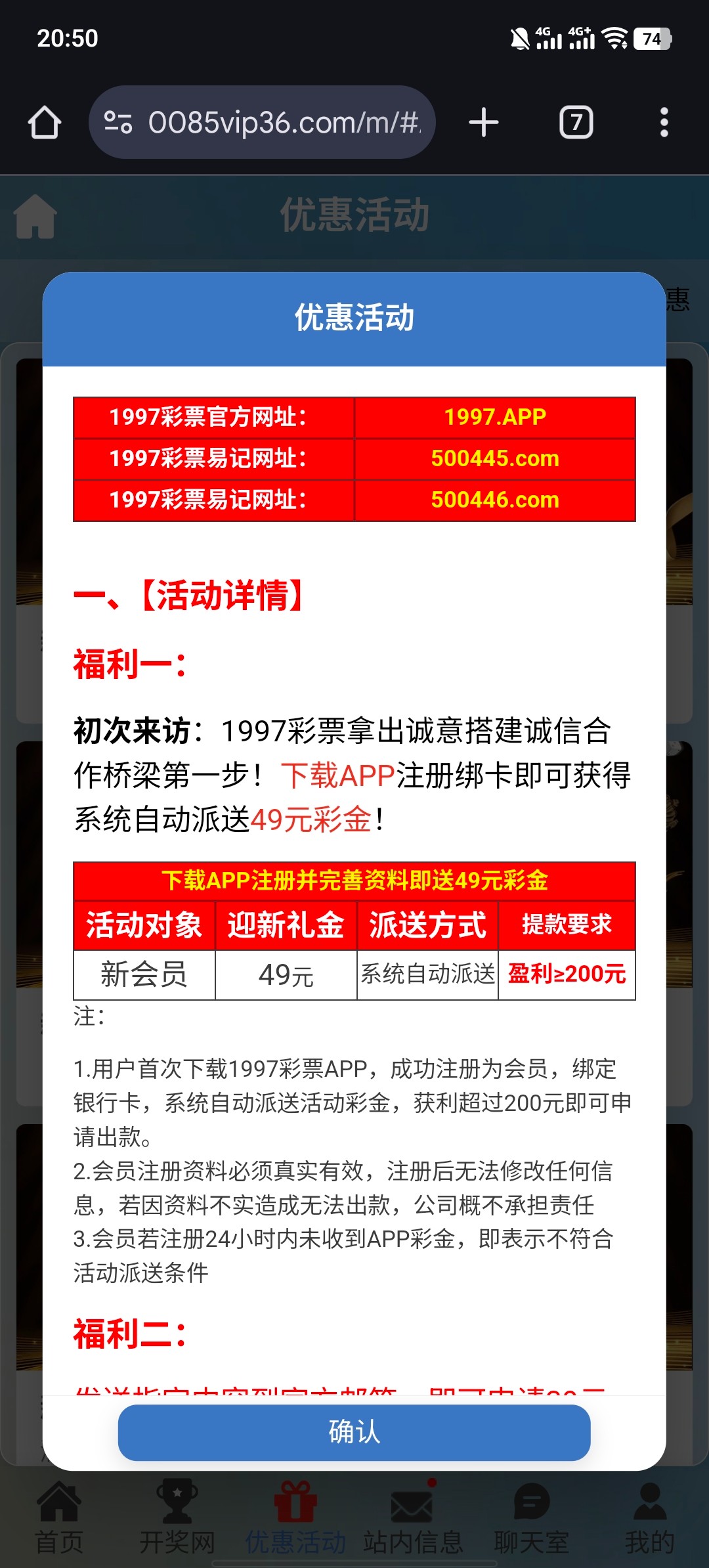
Task: Confirm the promotion dialog with 确认
Action: (354, 1432)
